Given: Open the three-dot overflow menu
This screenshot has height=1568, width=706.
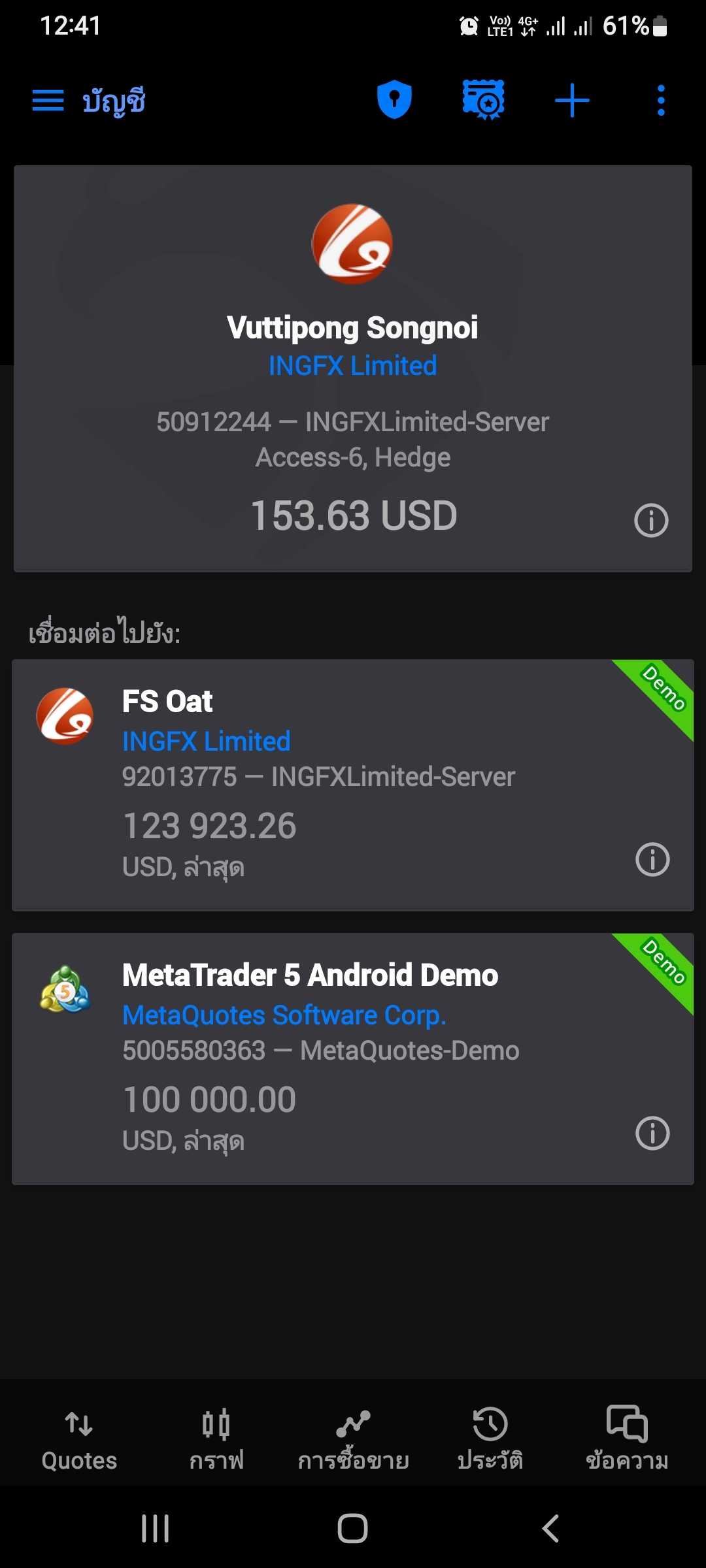Looking at the screenshot, I should tap(661, 101).
